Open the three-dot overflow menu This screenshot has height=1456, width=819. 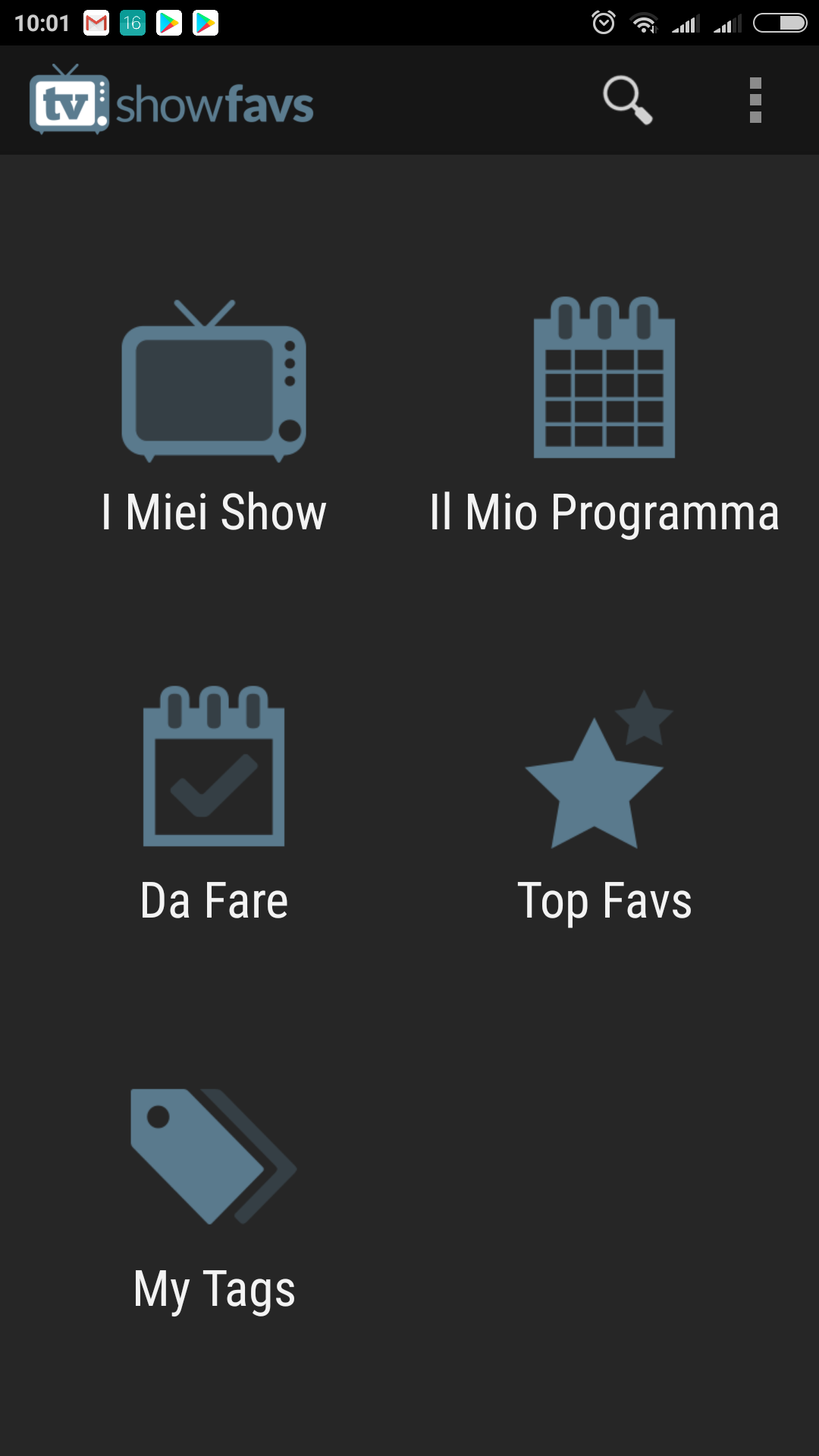pyautogui.click(x=755, y=100)
